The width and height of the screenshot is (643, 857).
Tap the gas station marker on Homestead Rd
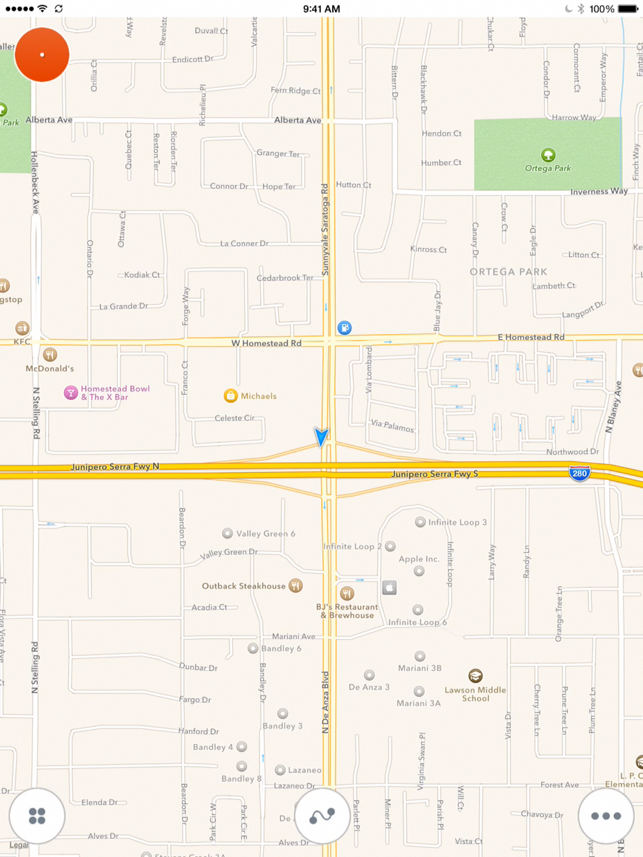pyautogui.click(x=344, y=327)
